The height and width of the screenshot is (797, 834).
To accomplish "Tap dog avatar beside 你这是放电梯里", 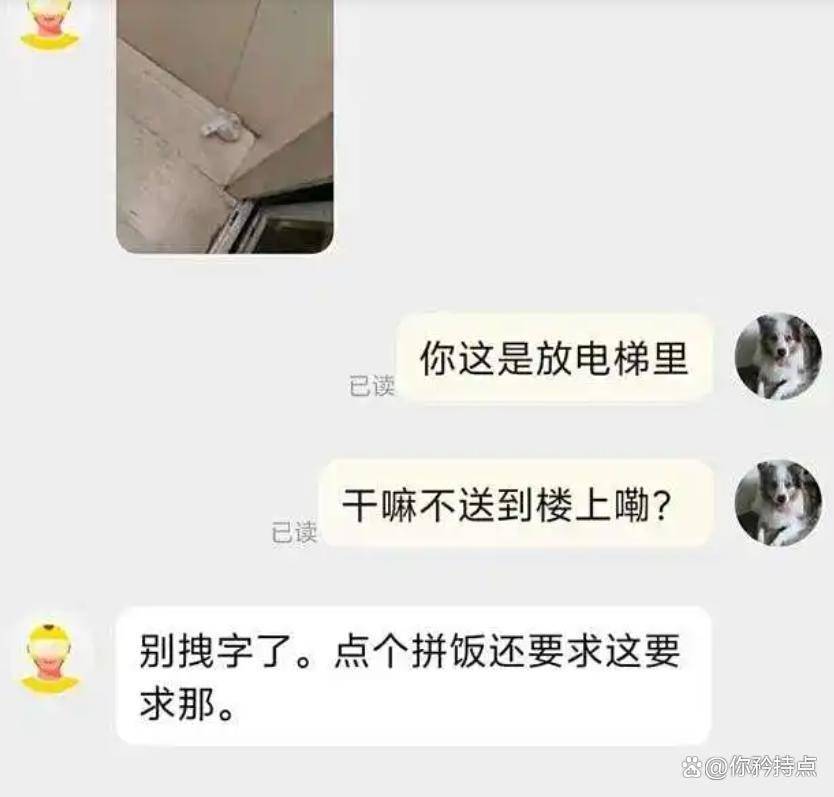I will [x=777, y=357].
